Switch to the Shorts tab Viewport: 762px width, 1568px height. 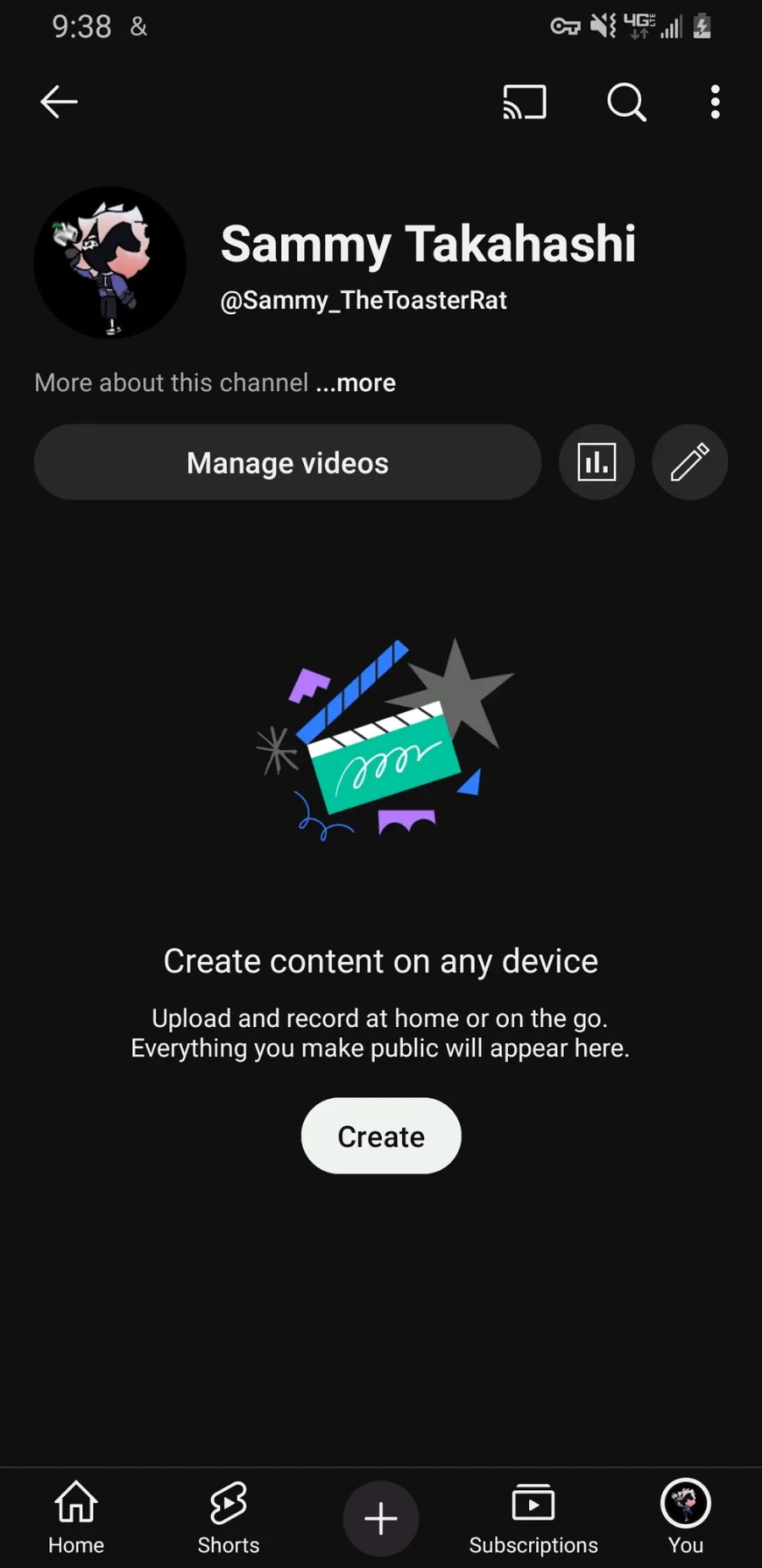pyautogui.click(x=229, y=1518)
